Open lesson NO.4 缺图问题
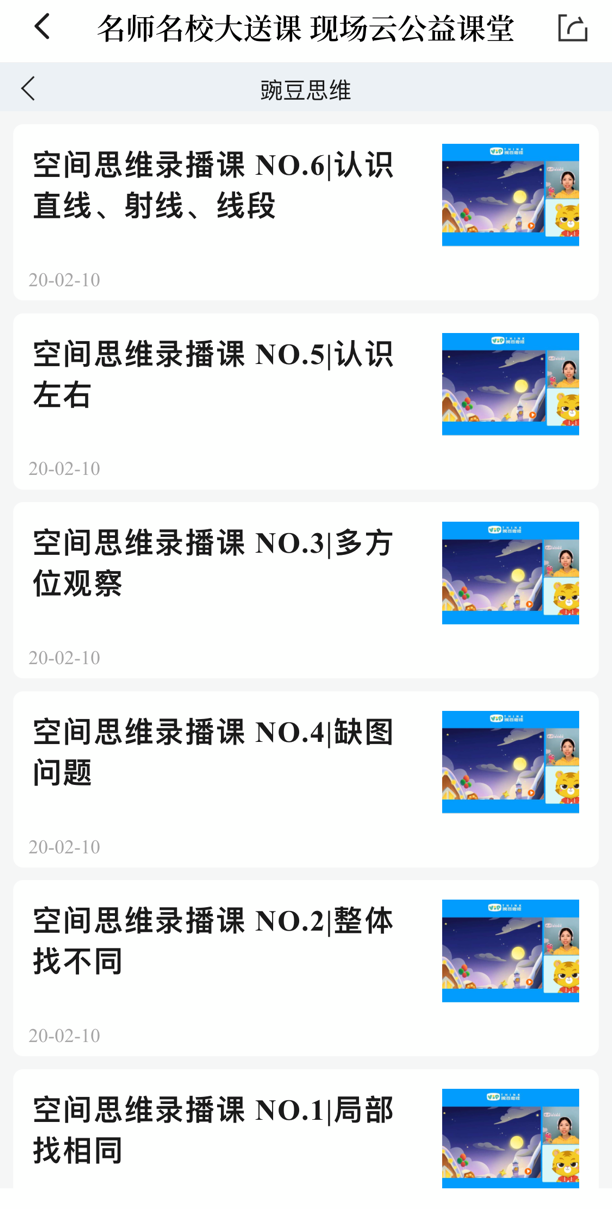The width and height of the screenshot is (612, 1210). (306, 779)
